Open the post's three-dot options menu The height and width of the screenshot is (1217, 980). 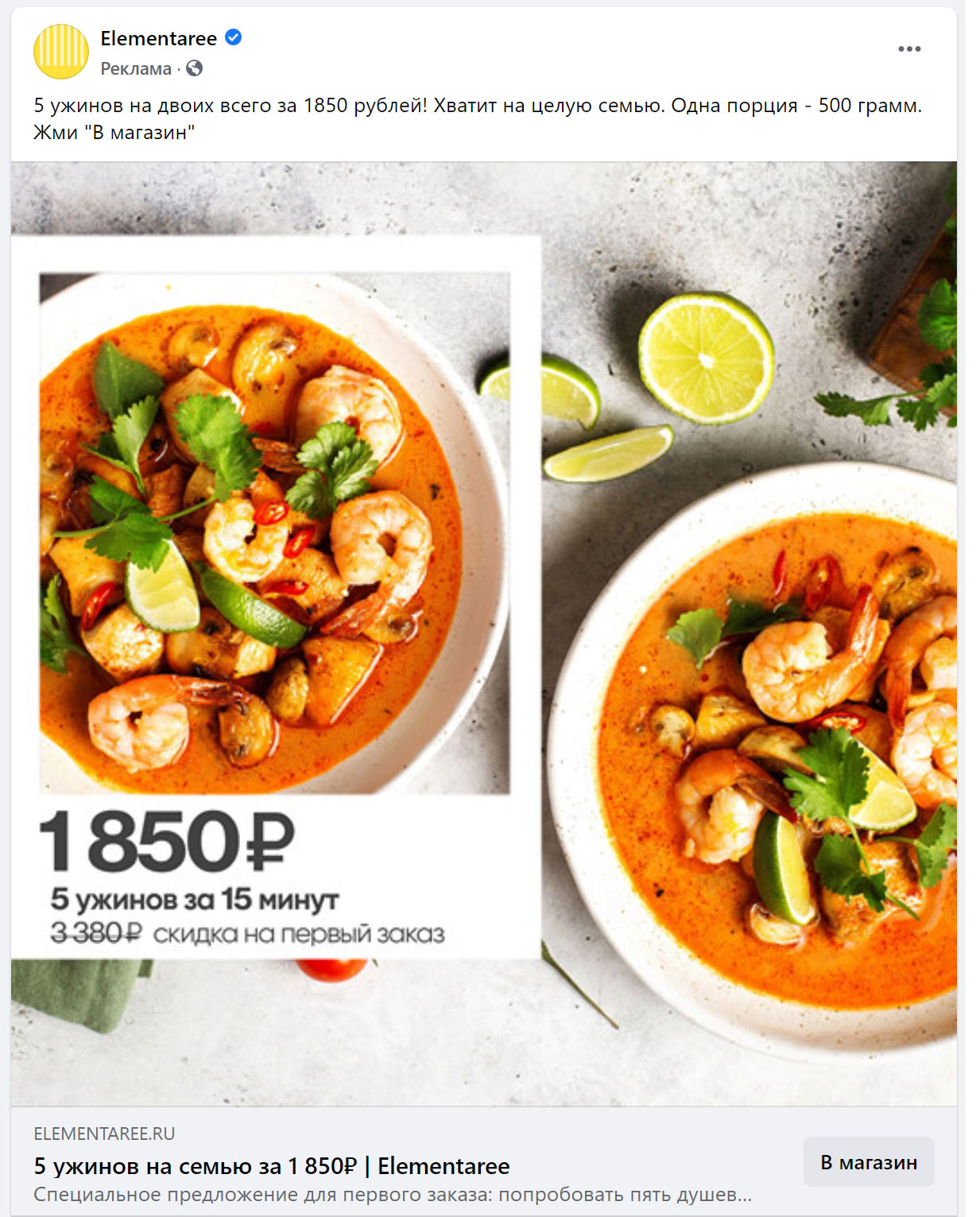click(x=908, y=49)
